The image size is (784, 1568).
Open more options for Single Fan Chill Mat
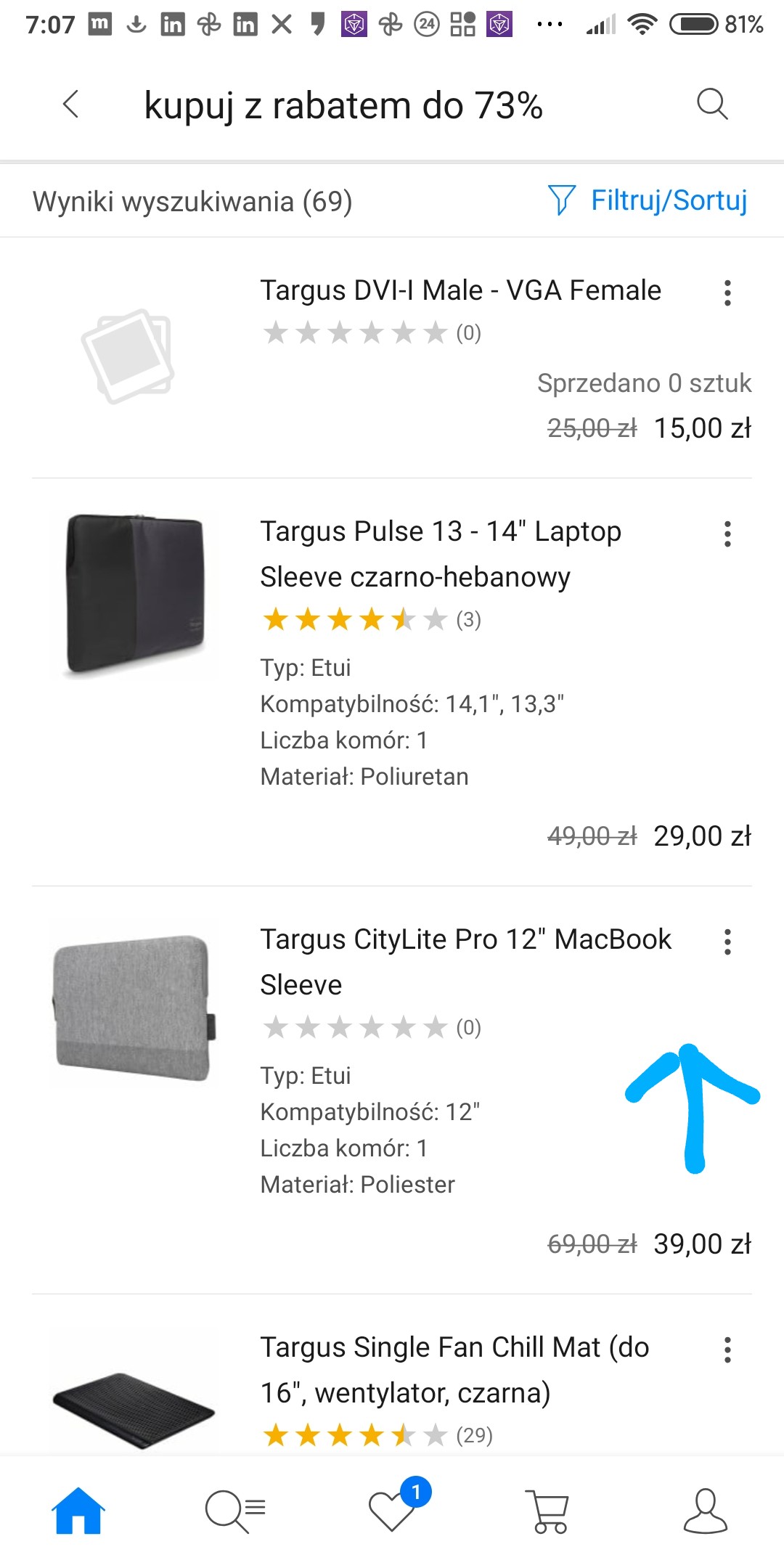click(727, 1350)
